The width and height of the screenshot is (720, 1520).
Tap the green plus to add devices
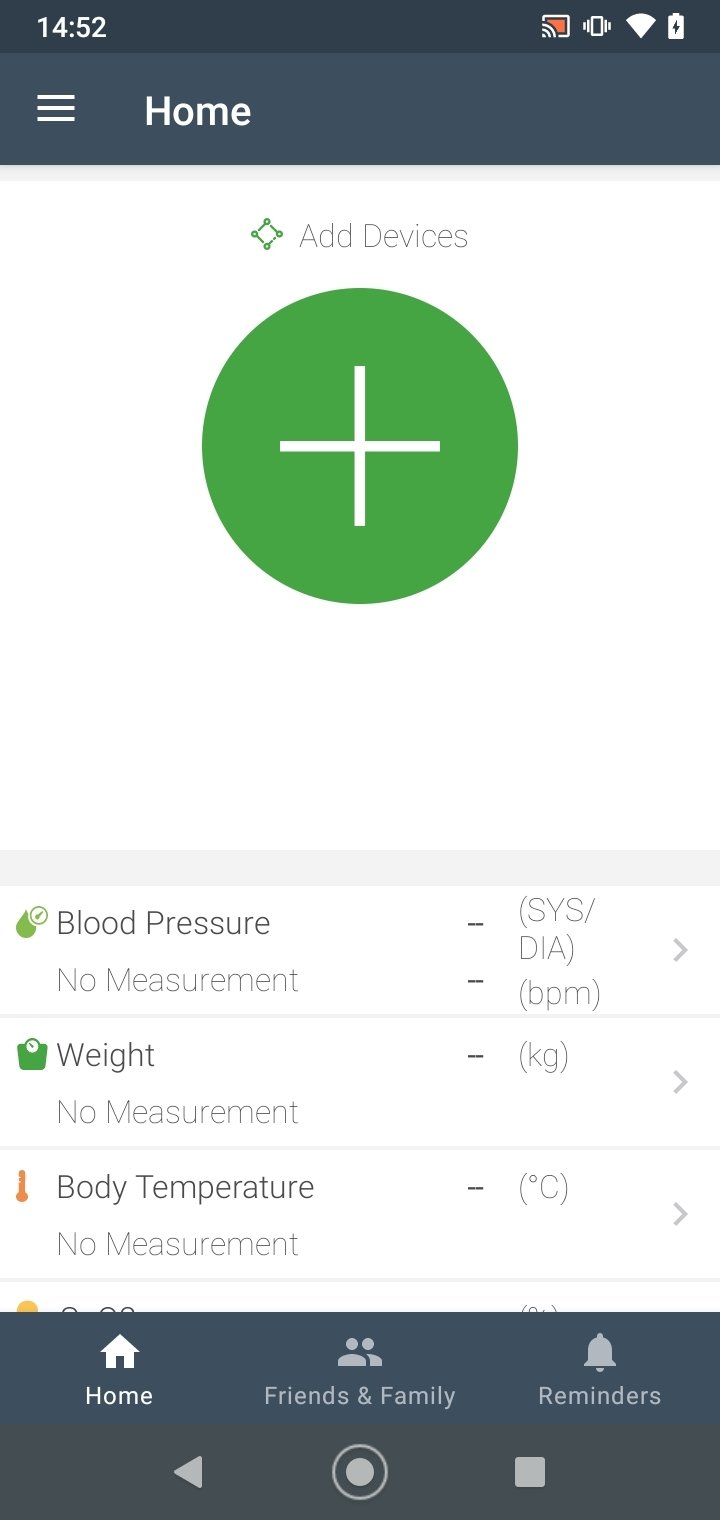(x=360, y=446)
